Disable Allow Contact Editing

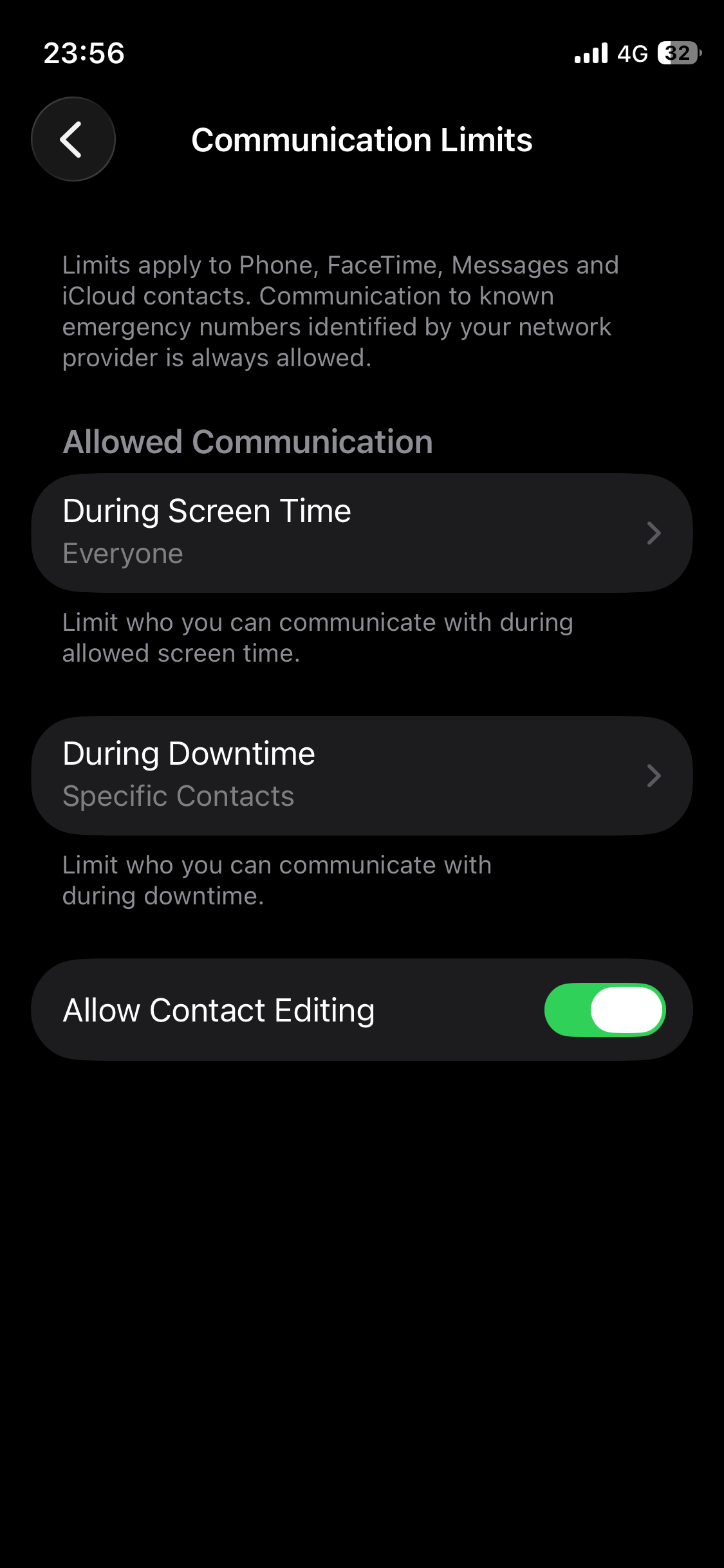(604, 1009)
